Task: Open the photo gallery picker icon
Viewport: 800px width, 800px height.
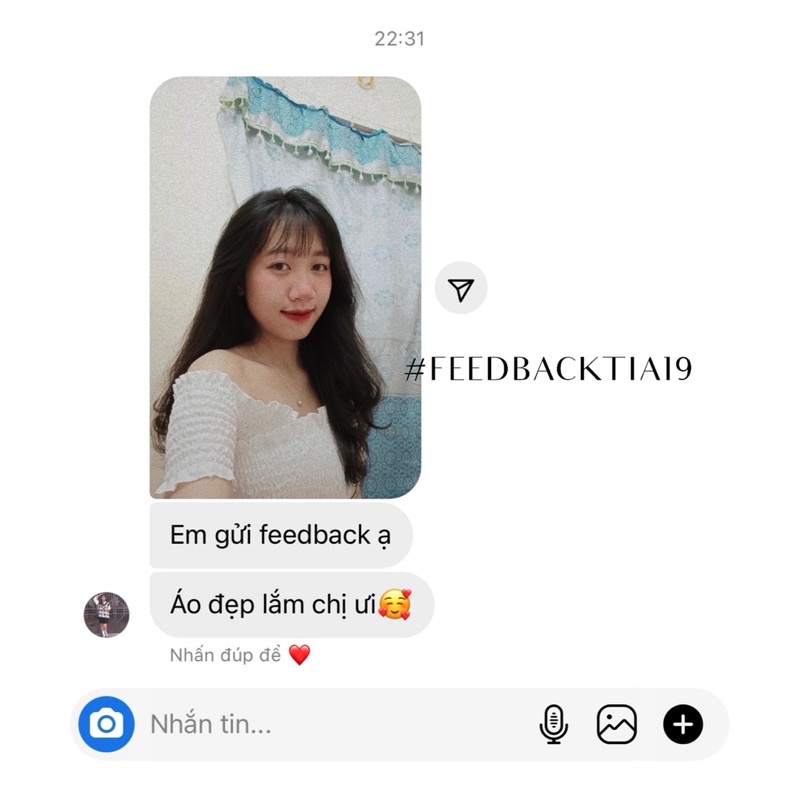Action: pos(617,724)
